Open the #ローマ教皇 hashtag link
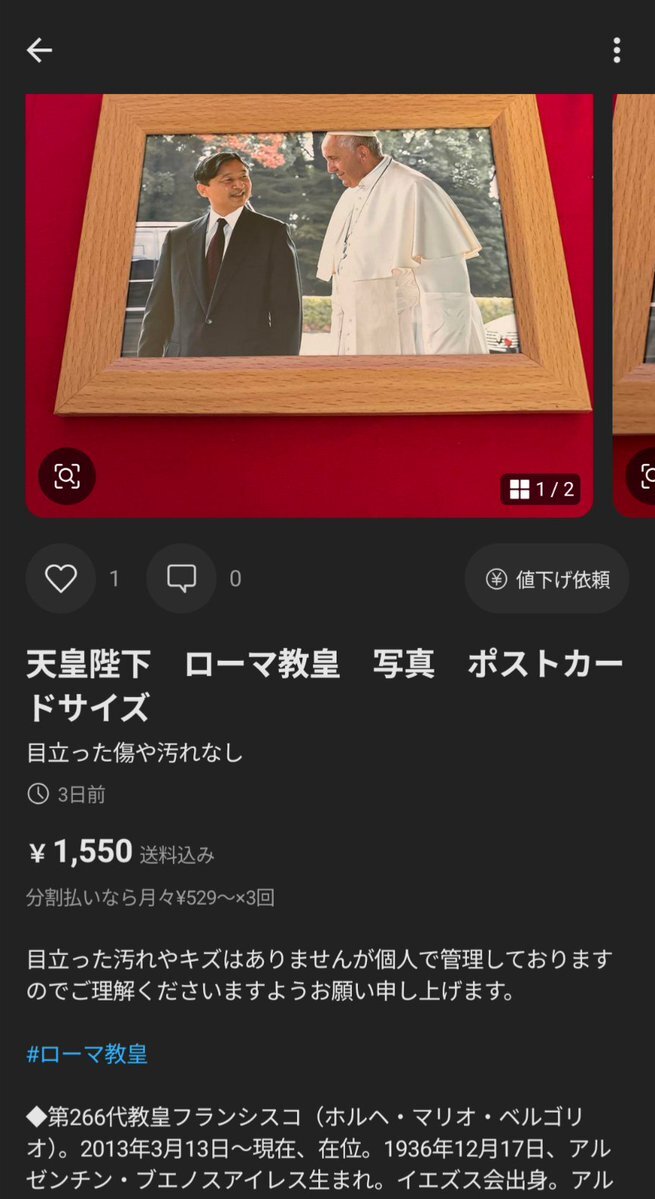The image size is (655, 1199). pos(87,1053)
